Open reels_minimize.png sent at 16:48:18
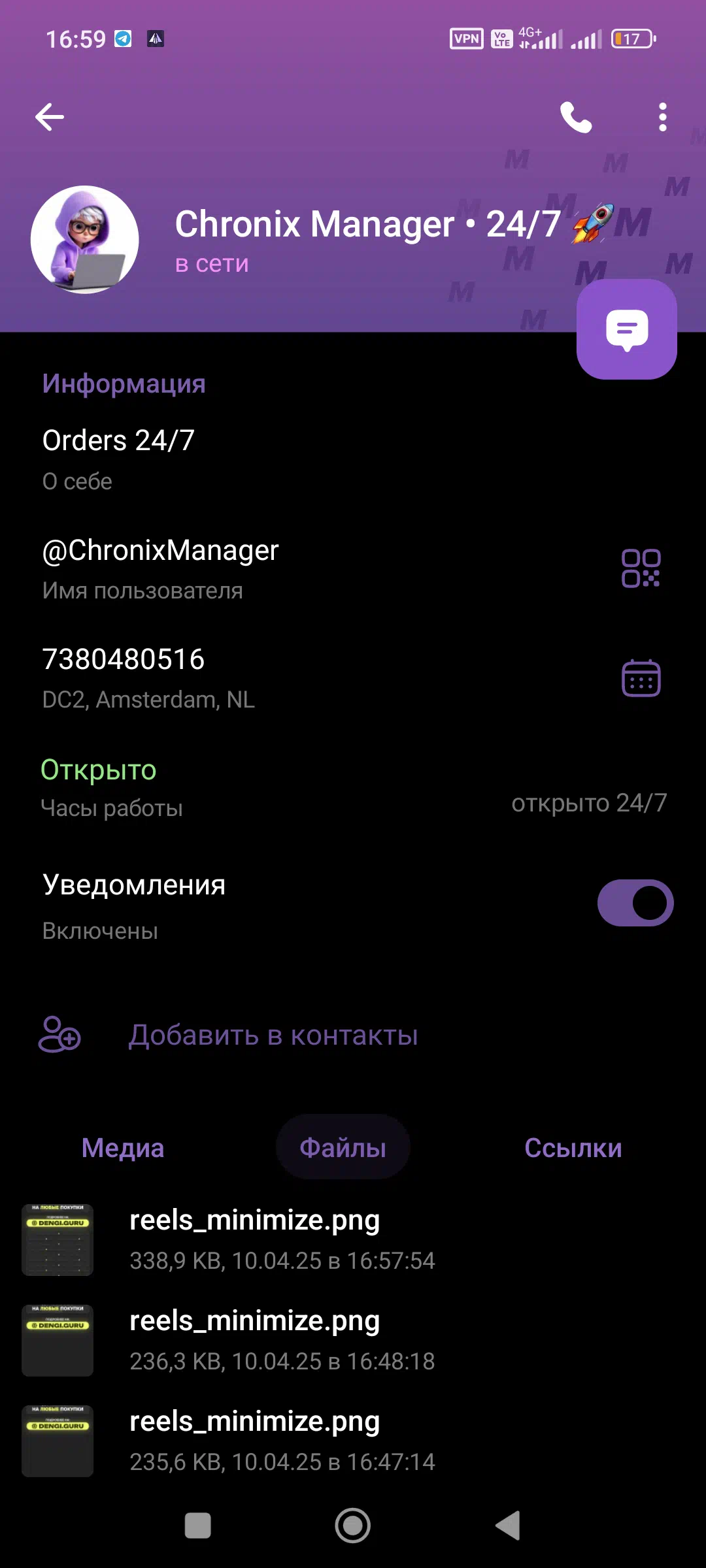Screen dimensions: 706x1568 pos(353,1340)
